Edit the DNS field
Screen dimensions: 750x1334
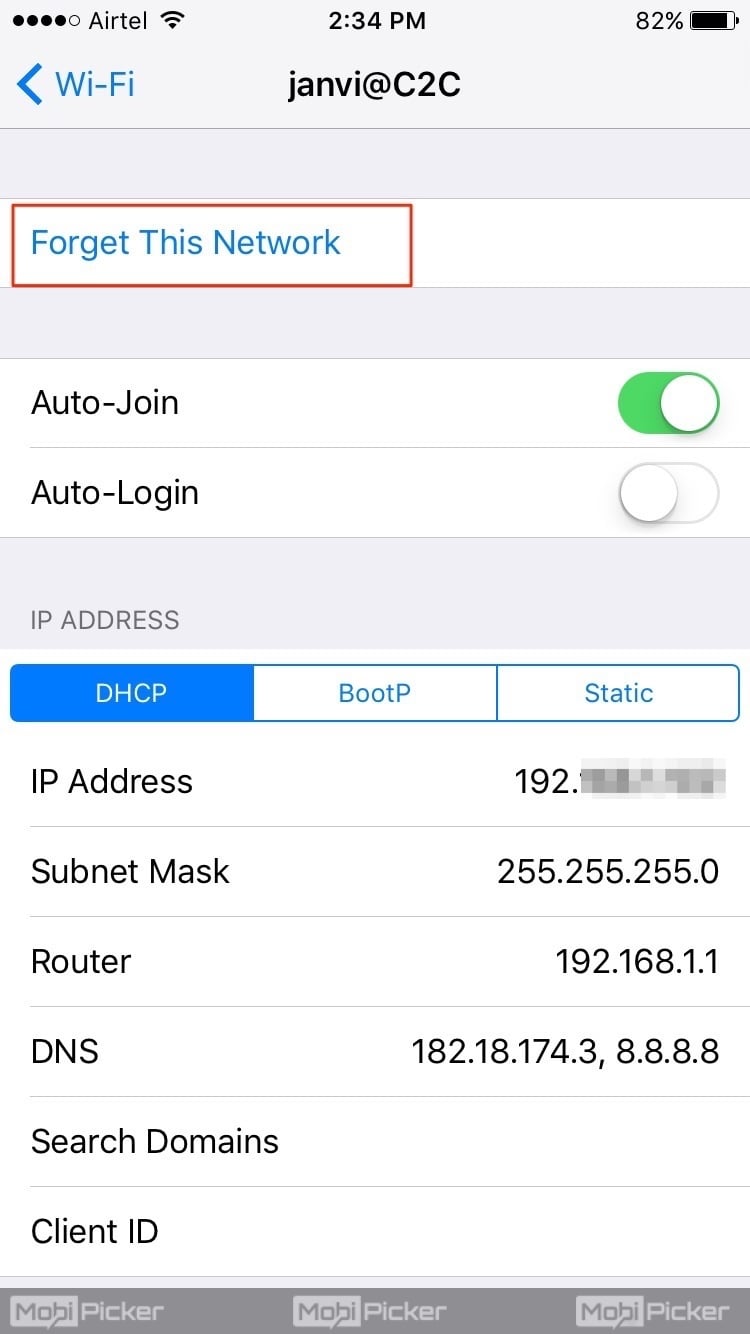coord(375,1052)
